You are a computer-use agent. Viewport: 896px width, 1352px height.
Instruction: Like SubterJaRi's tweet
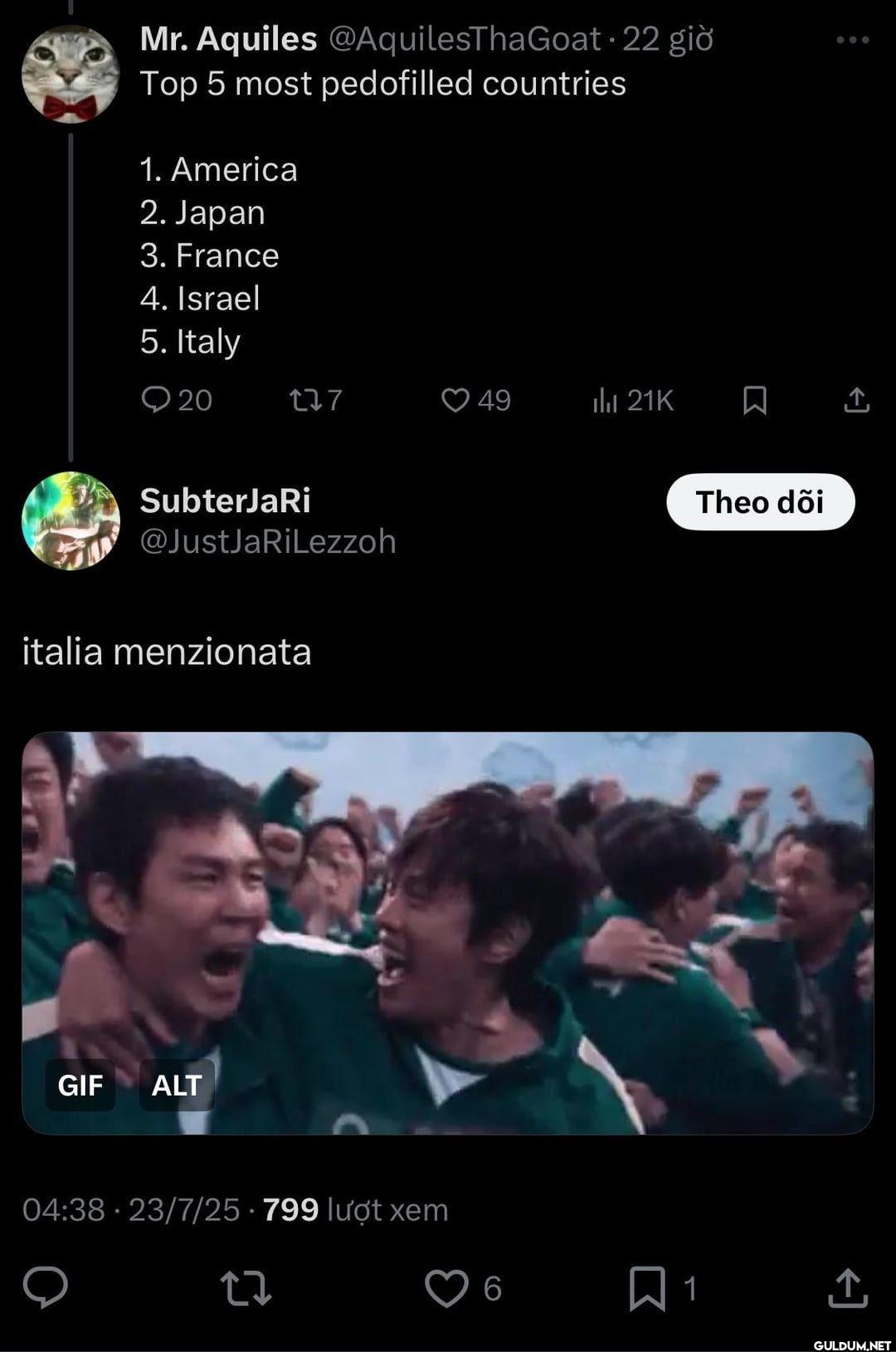447,1287
